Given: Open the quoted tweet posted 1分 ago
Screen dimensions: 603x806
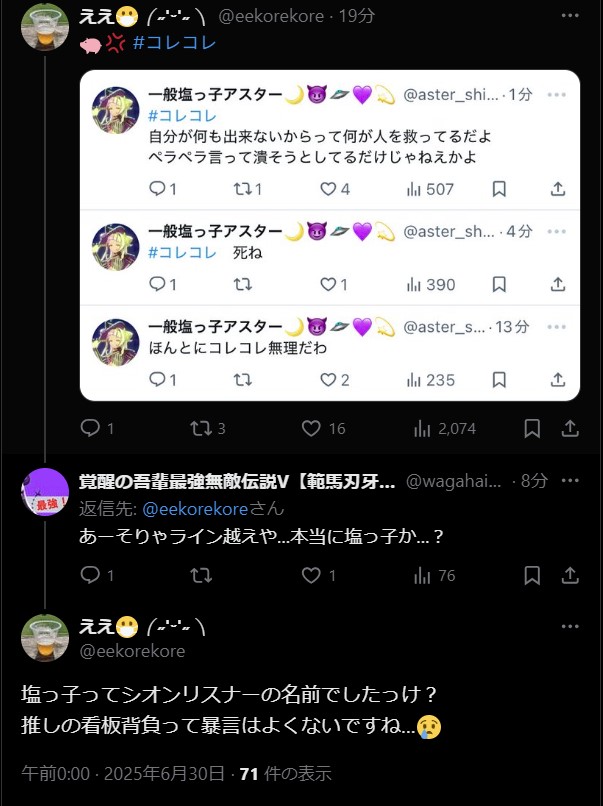Looking at the screenshot, I should pyautogui.click(x=330, y=133).
